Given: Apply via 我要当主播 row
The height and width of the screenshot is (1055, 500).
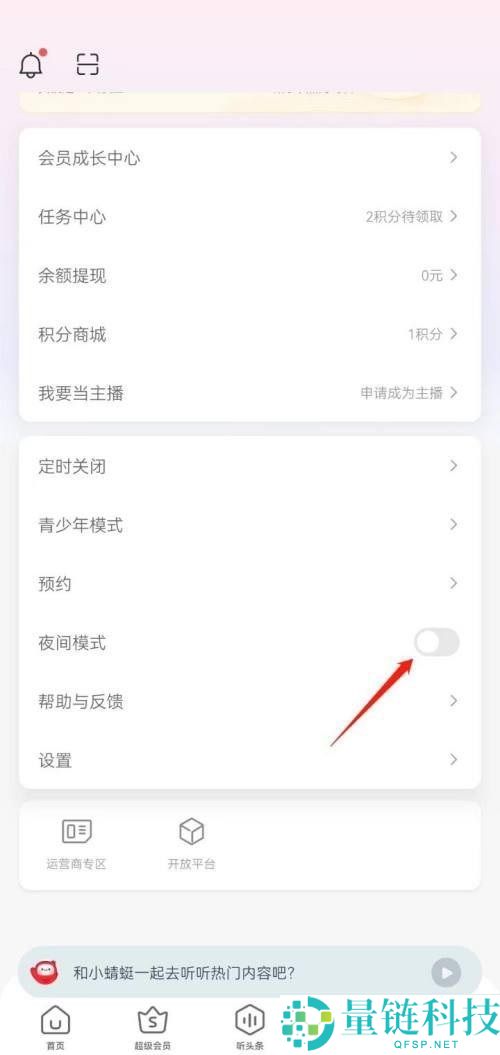Looking at the screenshot, I should [250, 393].
